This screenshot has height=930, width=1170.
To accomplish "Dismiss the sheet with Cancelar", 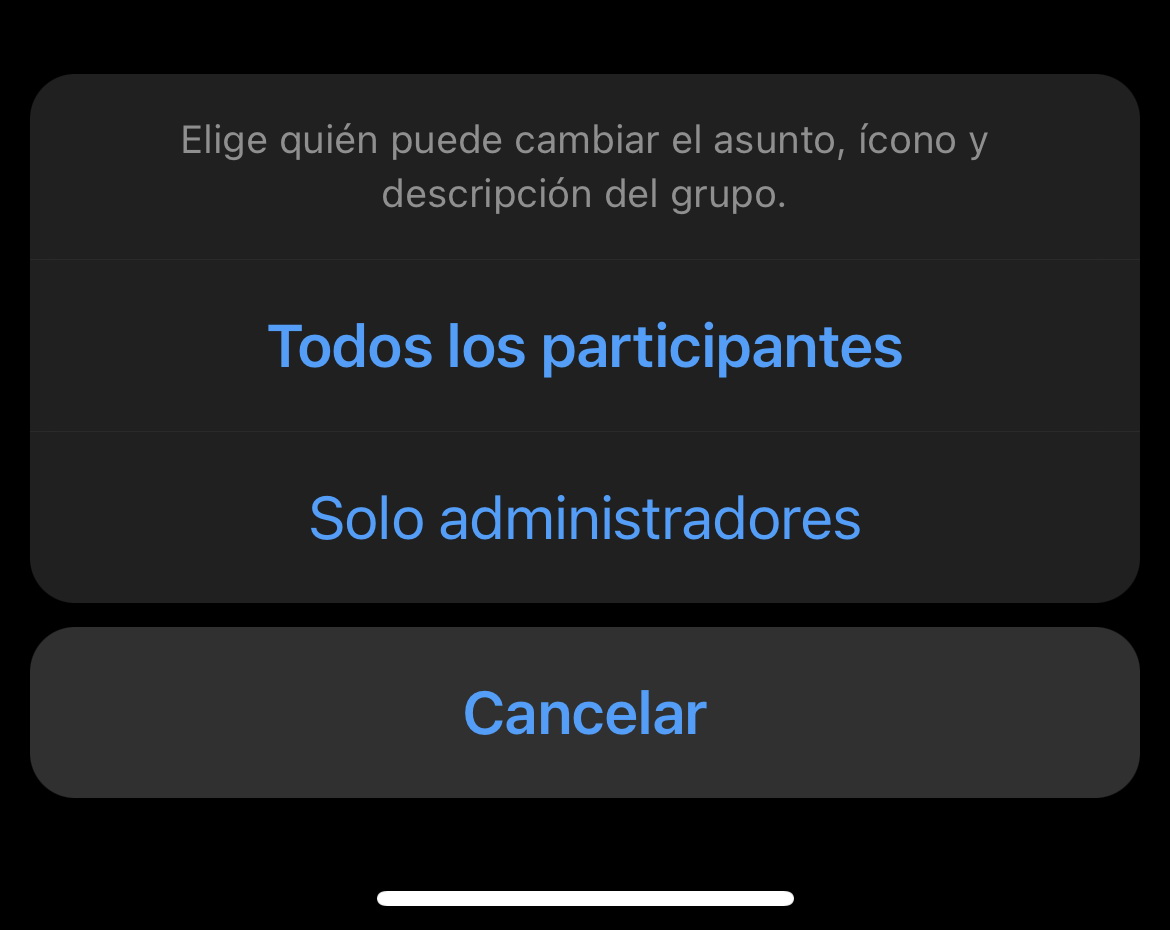I will point(585,713).
